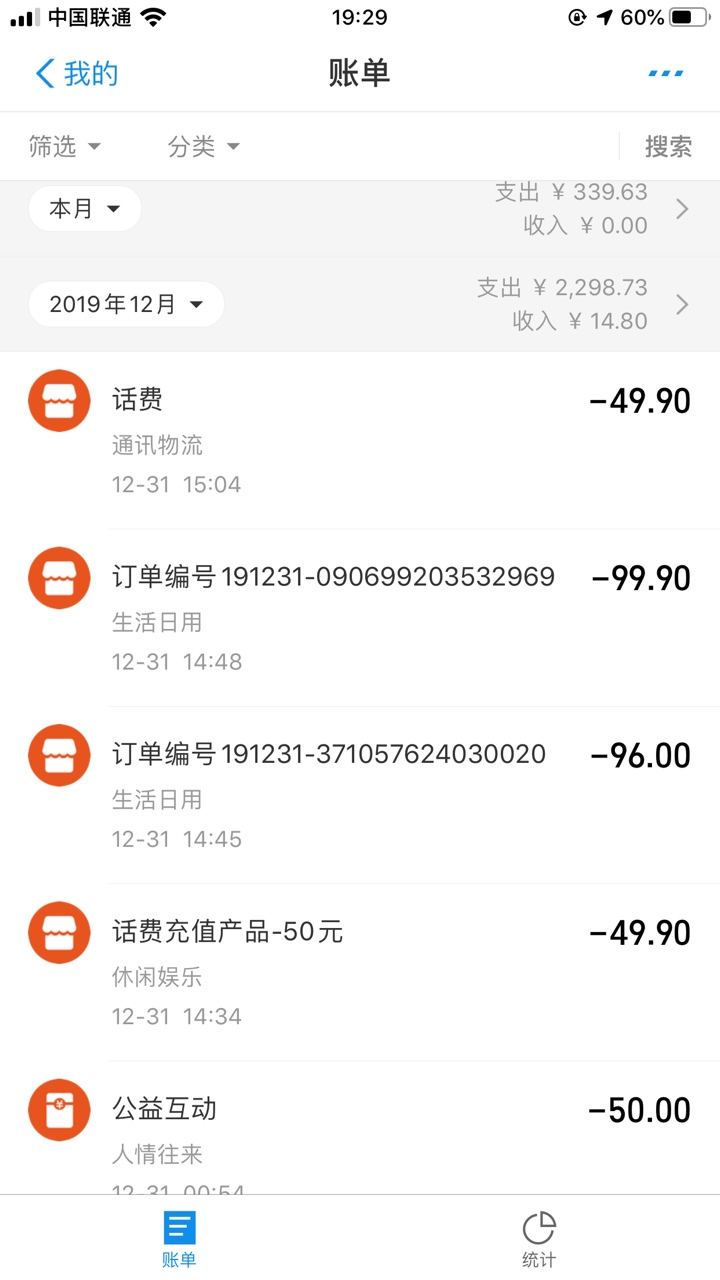Open order 191231-090699203532969 bill
720x1280 pixels.
click(360, 618)
